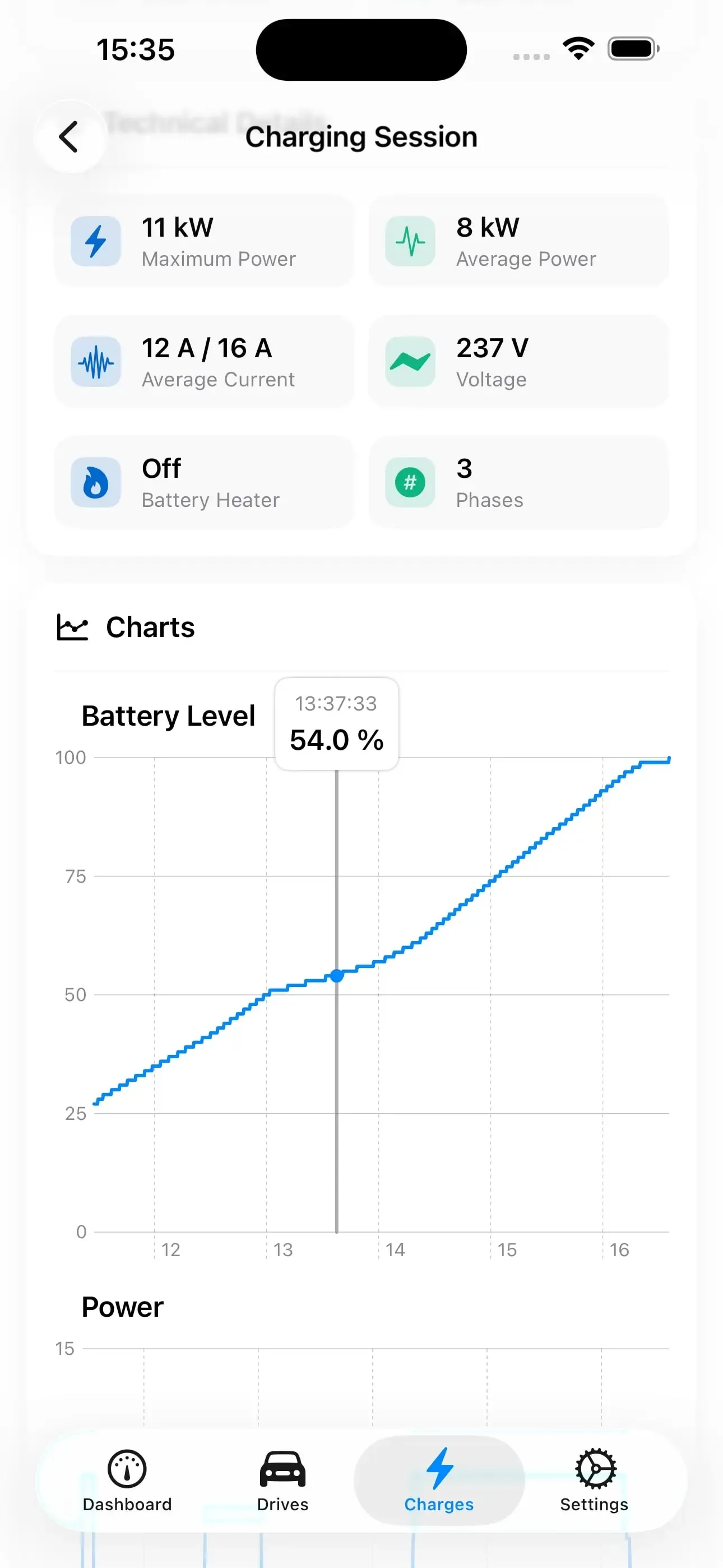The height and width of the screenshot is (1568, 723).
Task: Click the Average Power waveform icon
Action: pyautogui.click(x=410, y=241)
